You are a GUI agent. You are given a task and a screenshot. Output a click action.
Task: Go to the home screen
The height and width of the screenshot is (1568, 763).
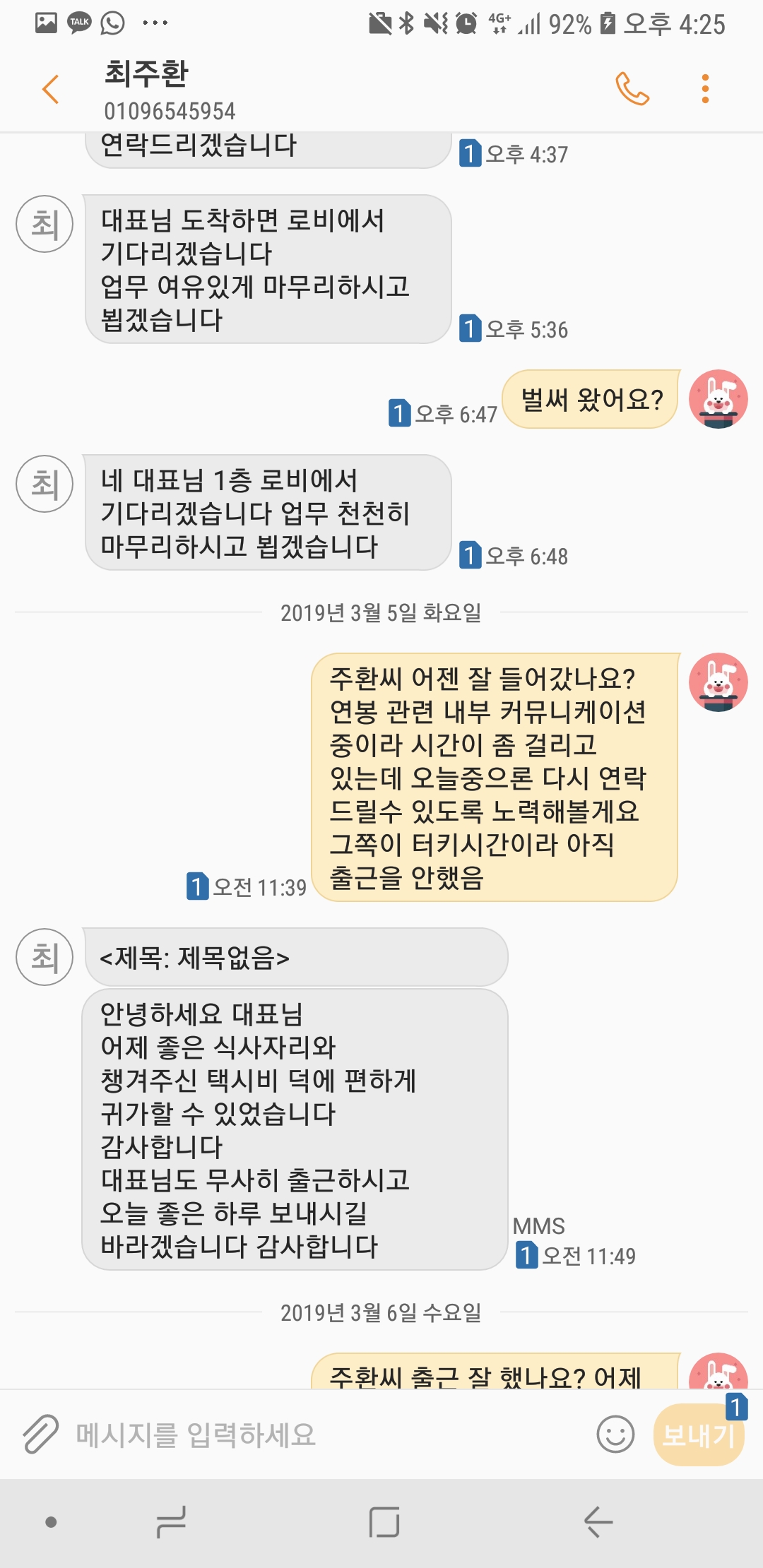384,1521
